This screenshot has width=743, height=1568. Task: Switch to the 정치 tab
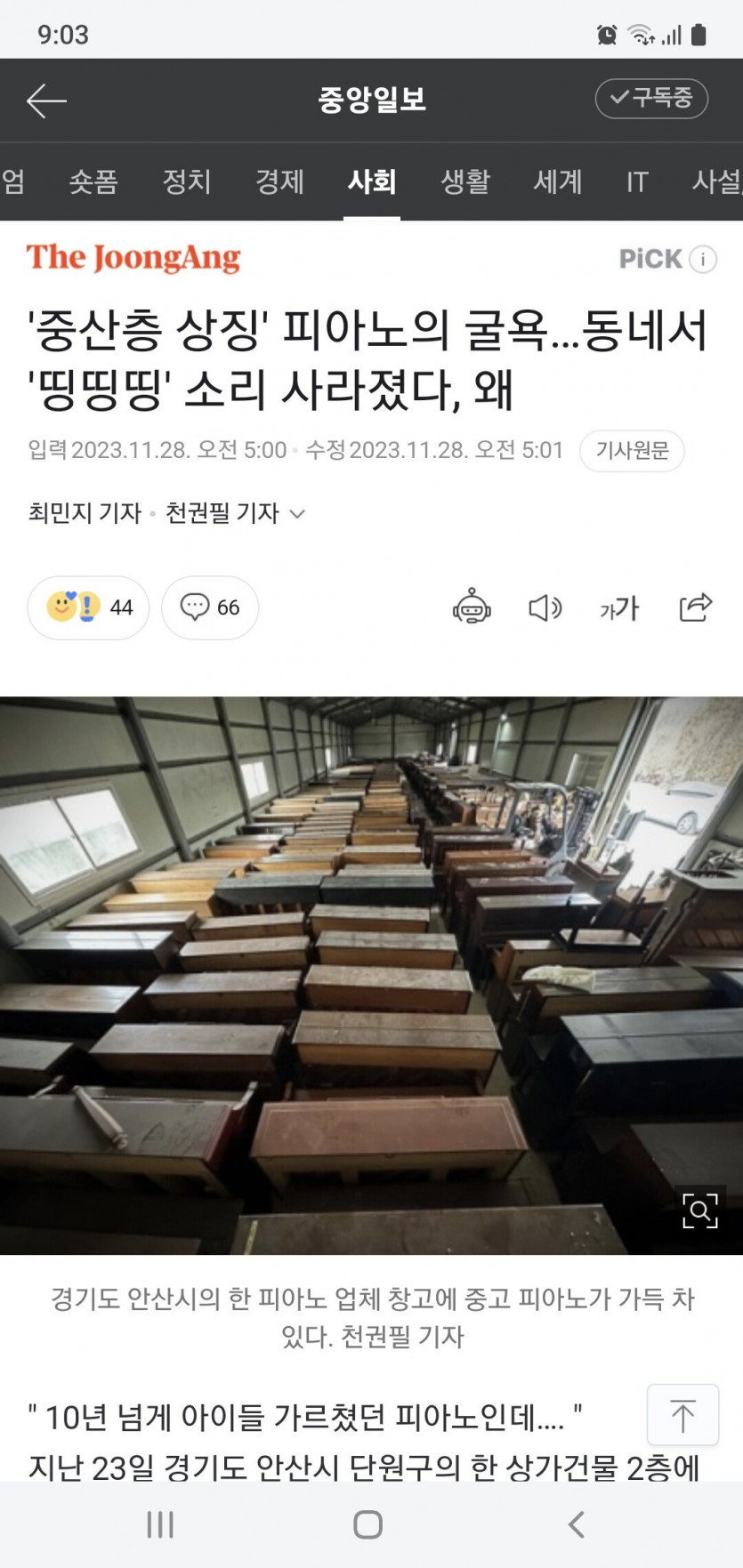187,182
